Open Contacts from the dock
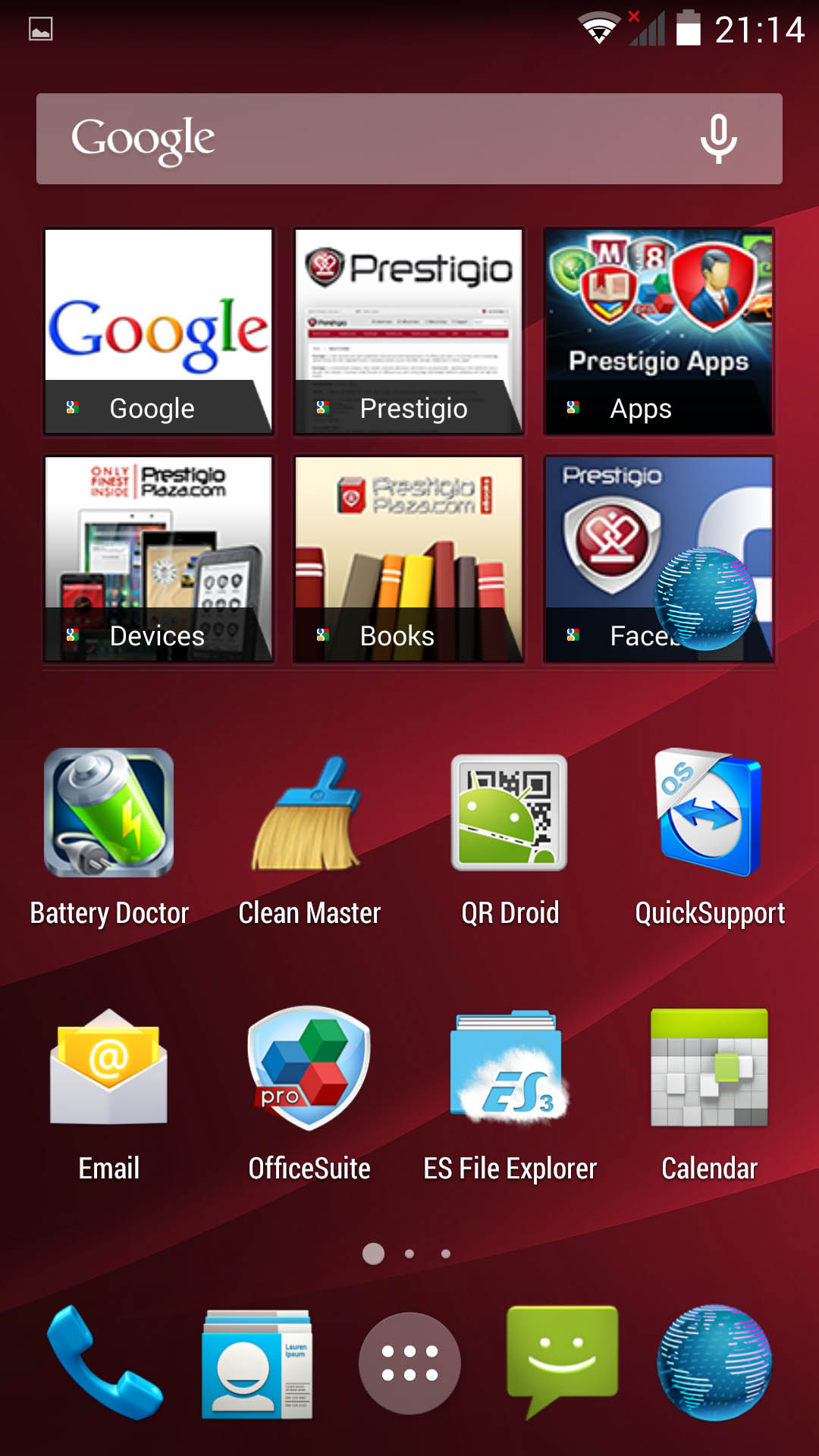819x1456 pixels. coord(257,1363)
